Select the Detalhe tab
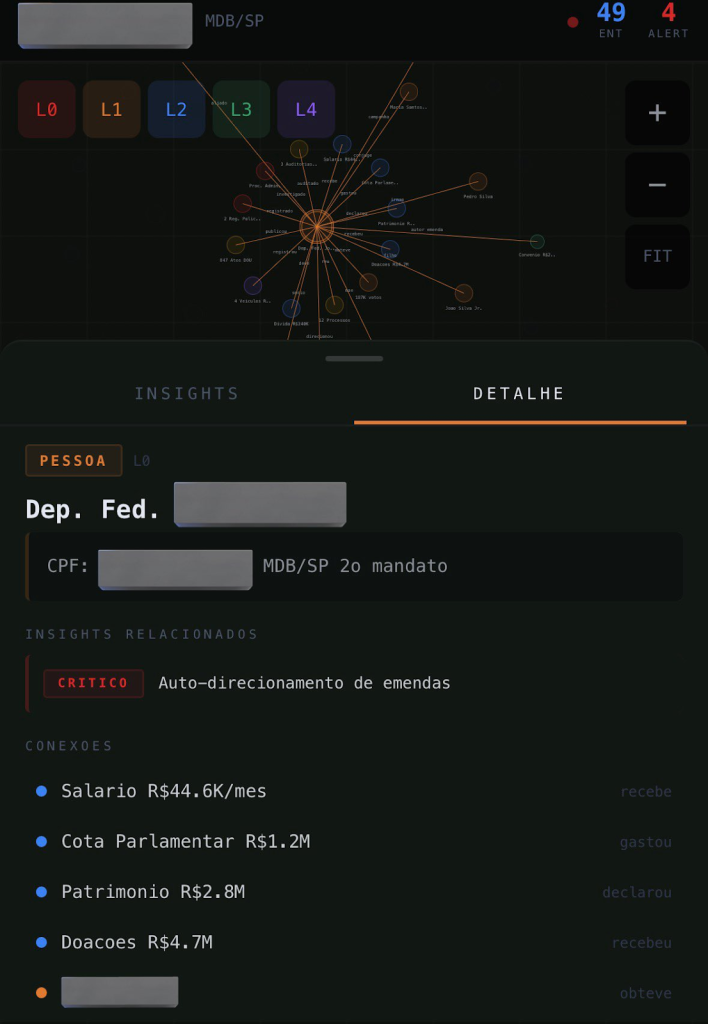The width and height of the screenshot is (708, 1024). (x=519, y=394)
